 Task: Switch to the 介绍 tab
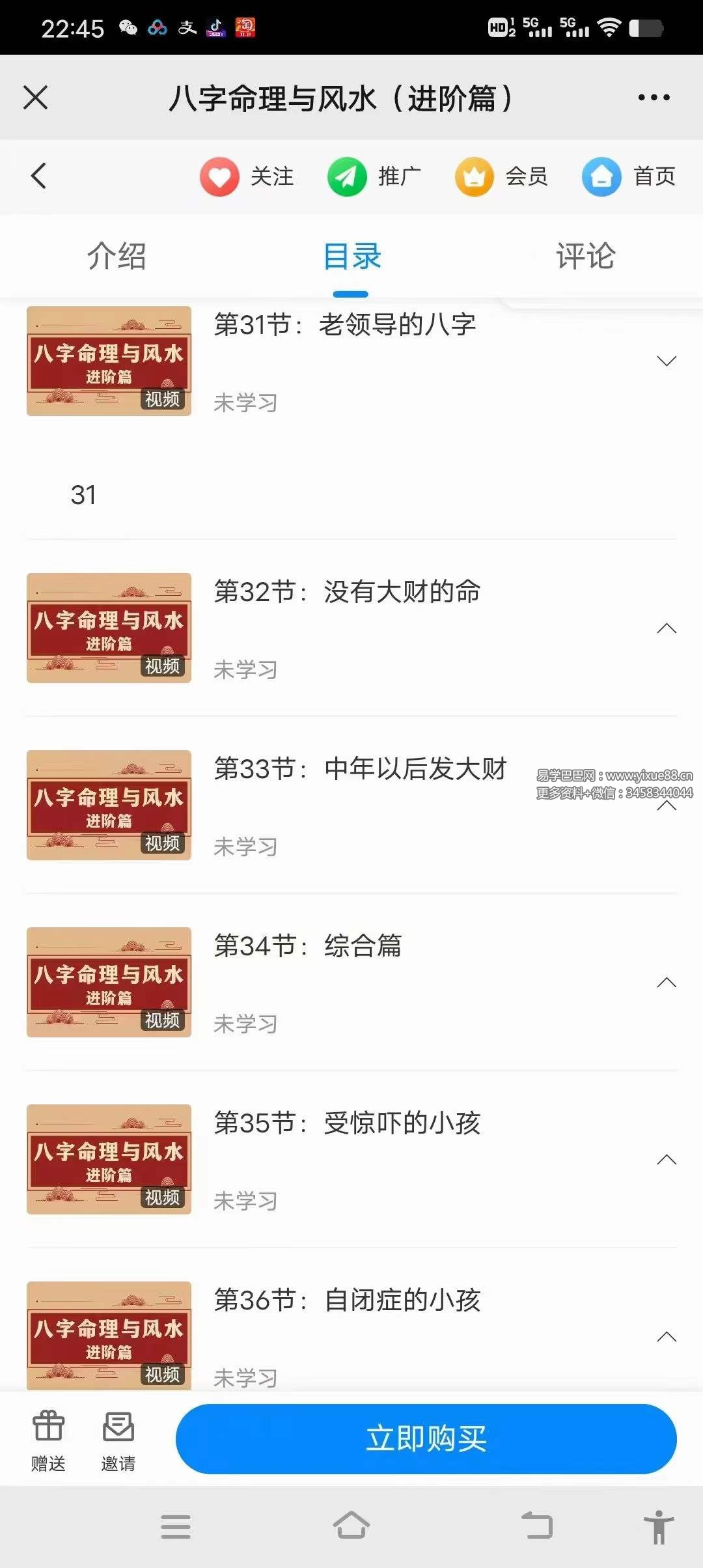point(117,256)
